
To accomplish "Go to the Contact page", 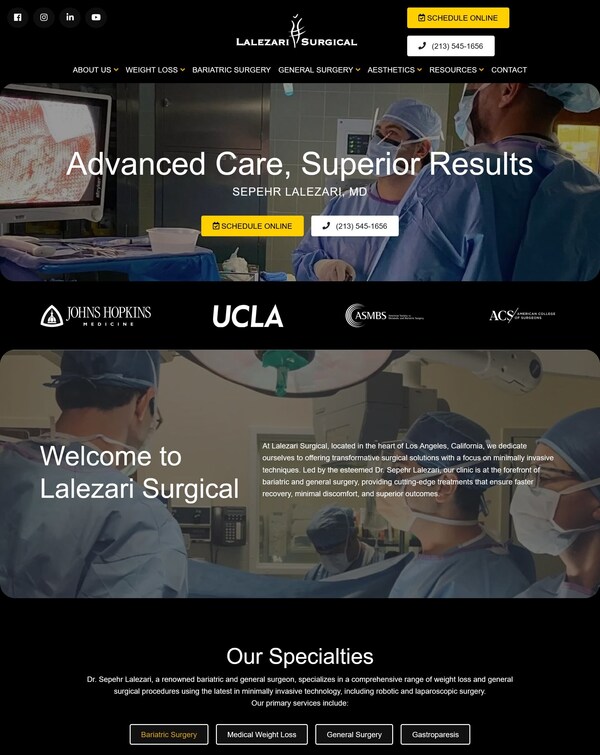I will pos(509,70).
